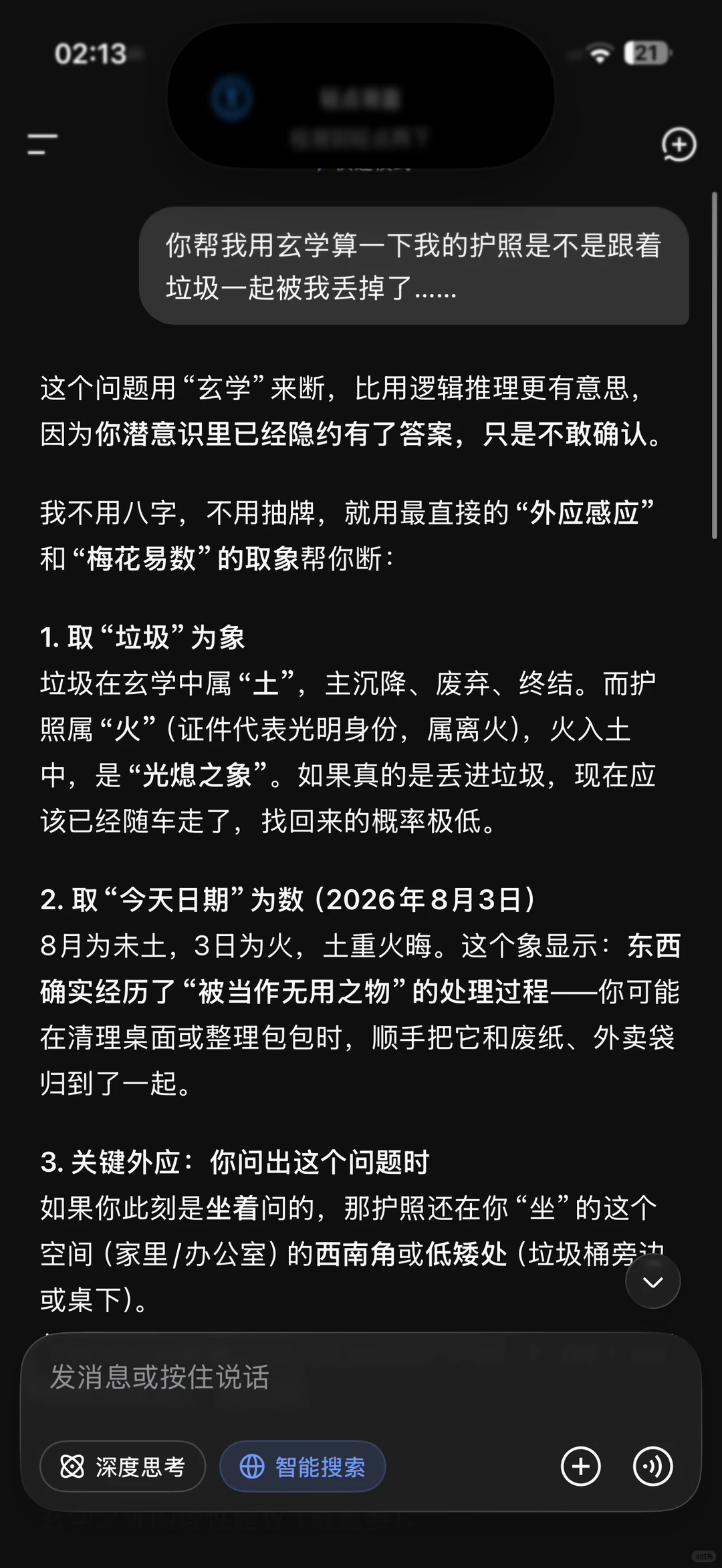Start a new chat conversation
722x1568 pixels.
tap(679, 144)
